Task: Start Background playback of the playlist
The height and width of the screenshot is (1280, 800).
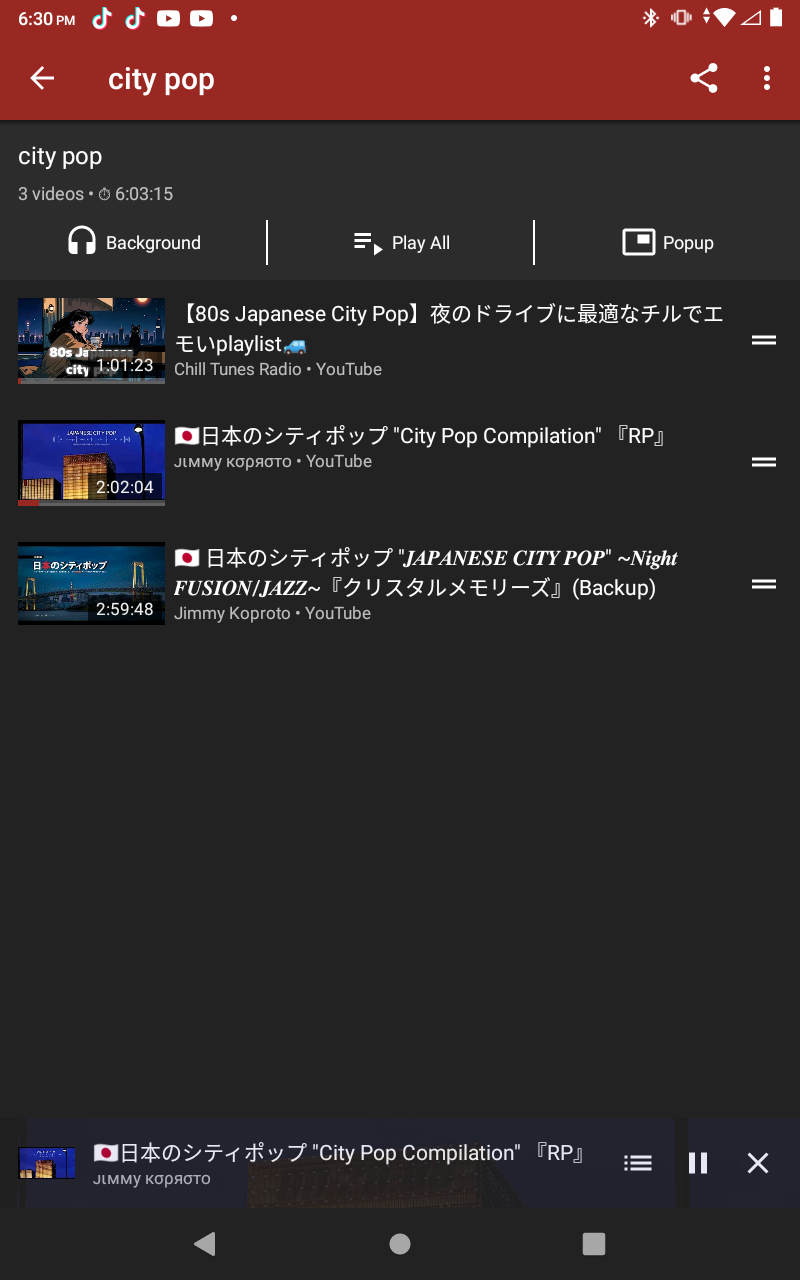Action: (x=134, y=243)
